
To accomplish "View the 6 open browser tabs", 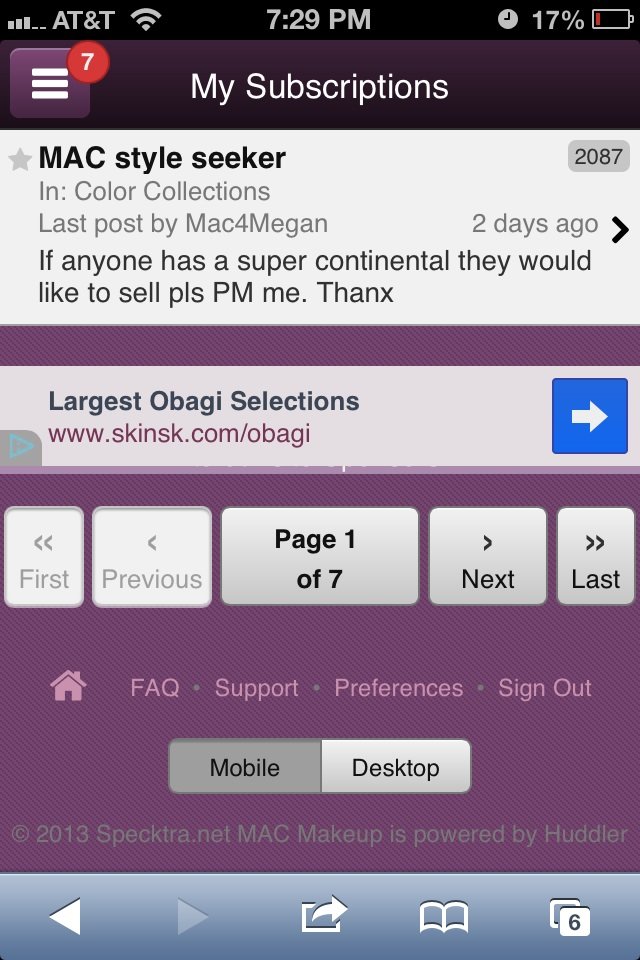I will tap(570, 915).
